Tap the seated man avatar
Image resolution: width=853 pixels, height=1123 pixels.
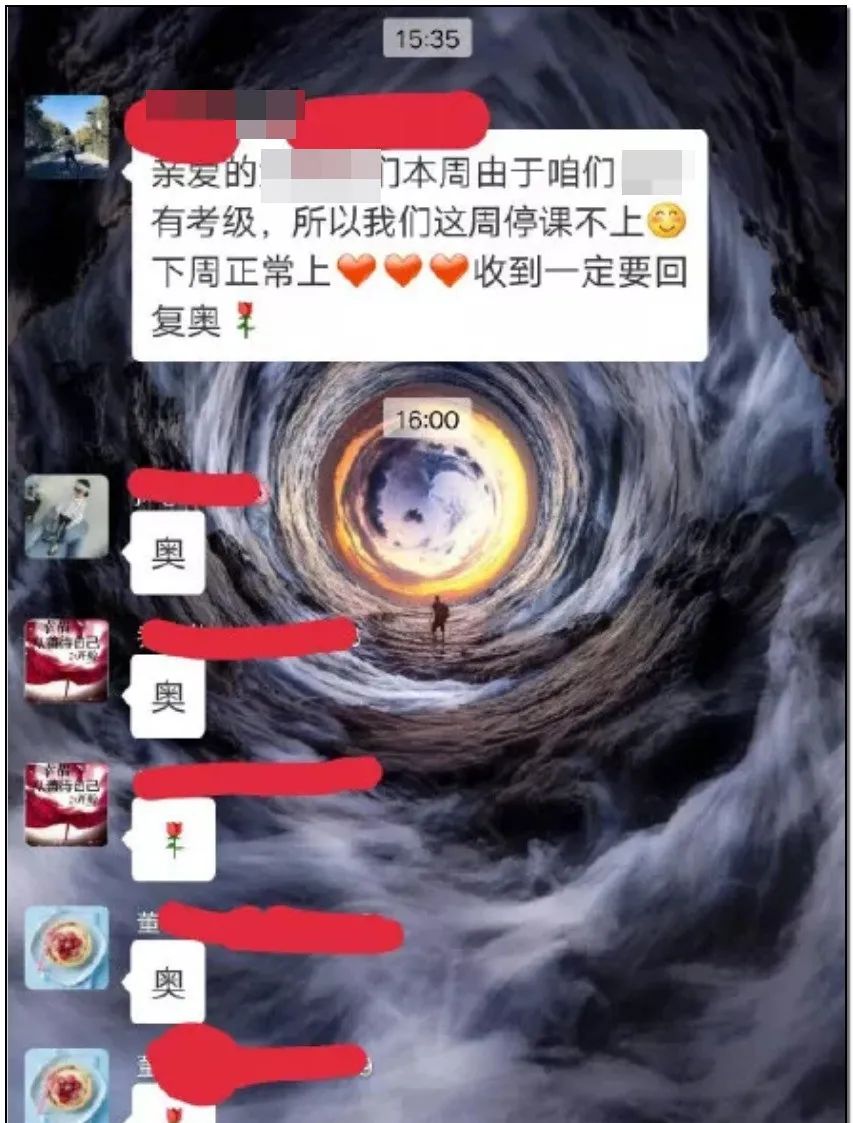(x=66, y=516)
